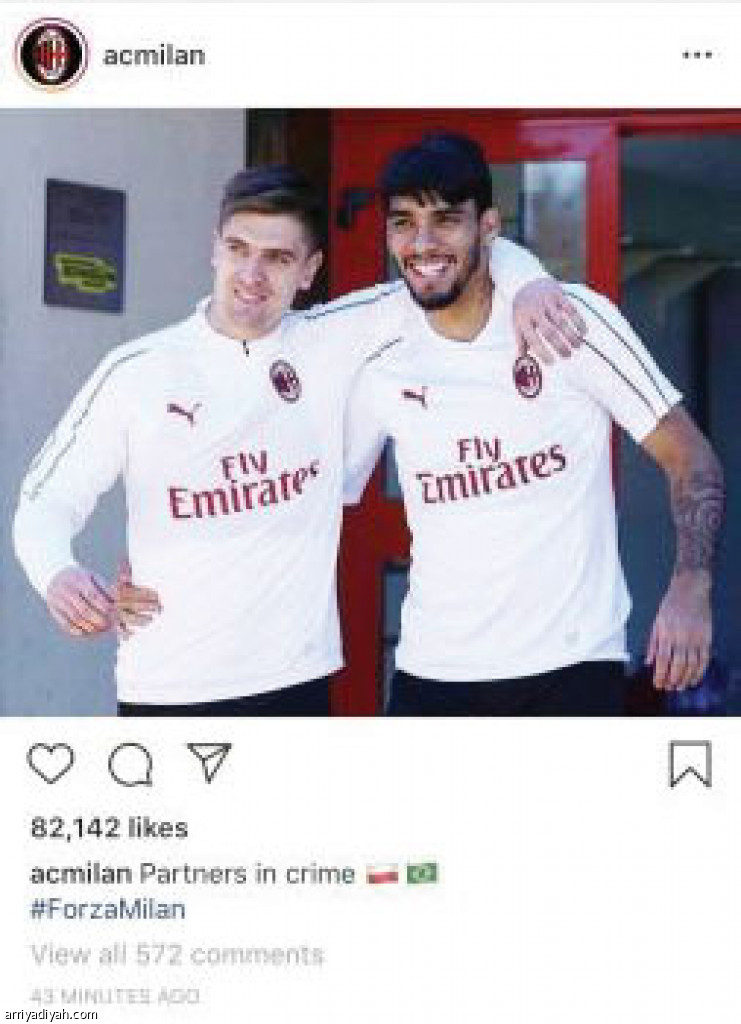Open the #ForzaMilan hashtag
The width and height of the screenshot is (741, 1024).
coord(107,910)
